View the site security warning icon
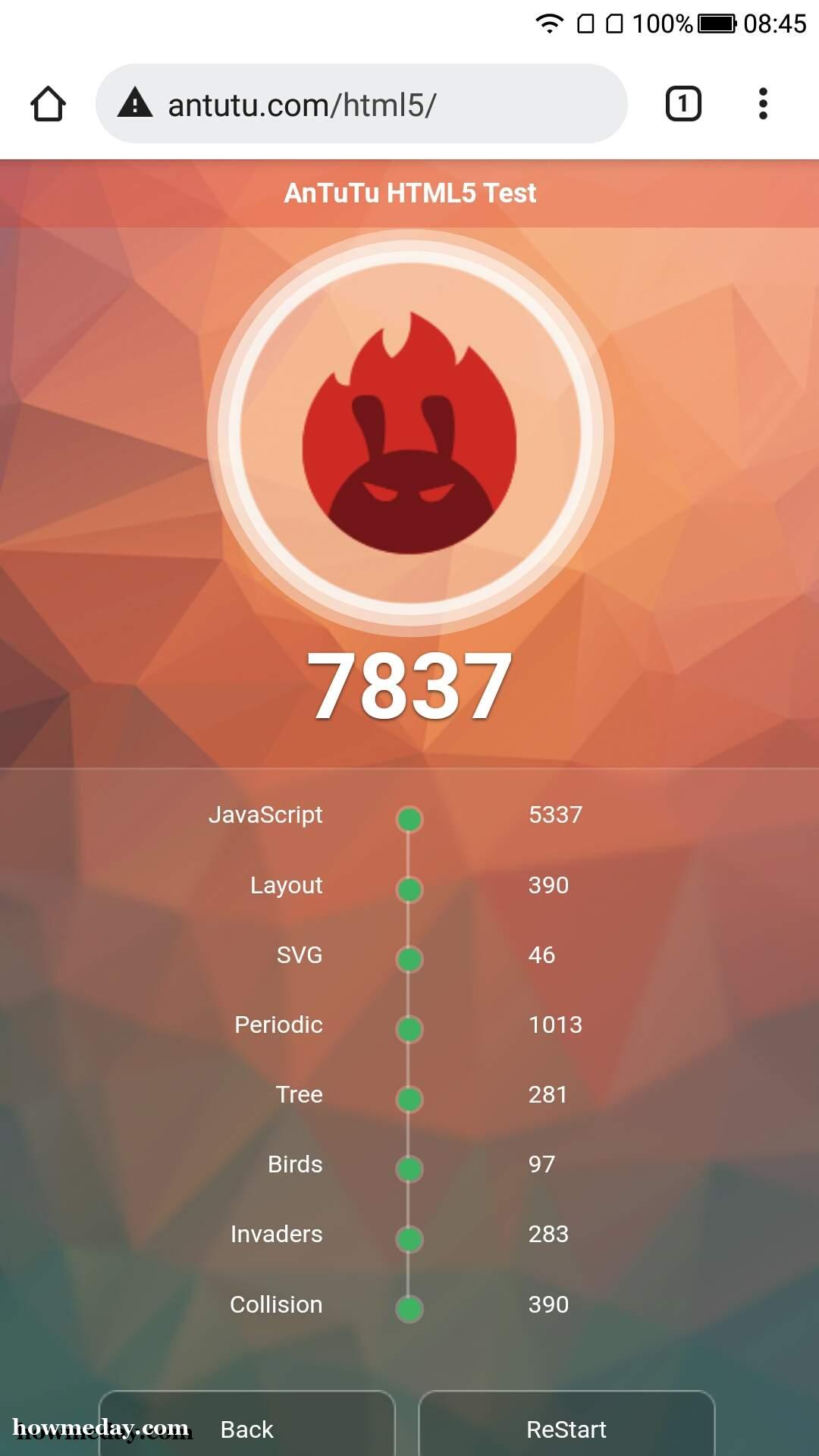819x1456 pixels. tap(135, 103)
